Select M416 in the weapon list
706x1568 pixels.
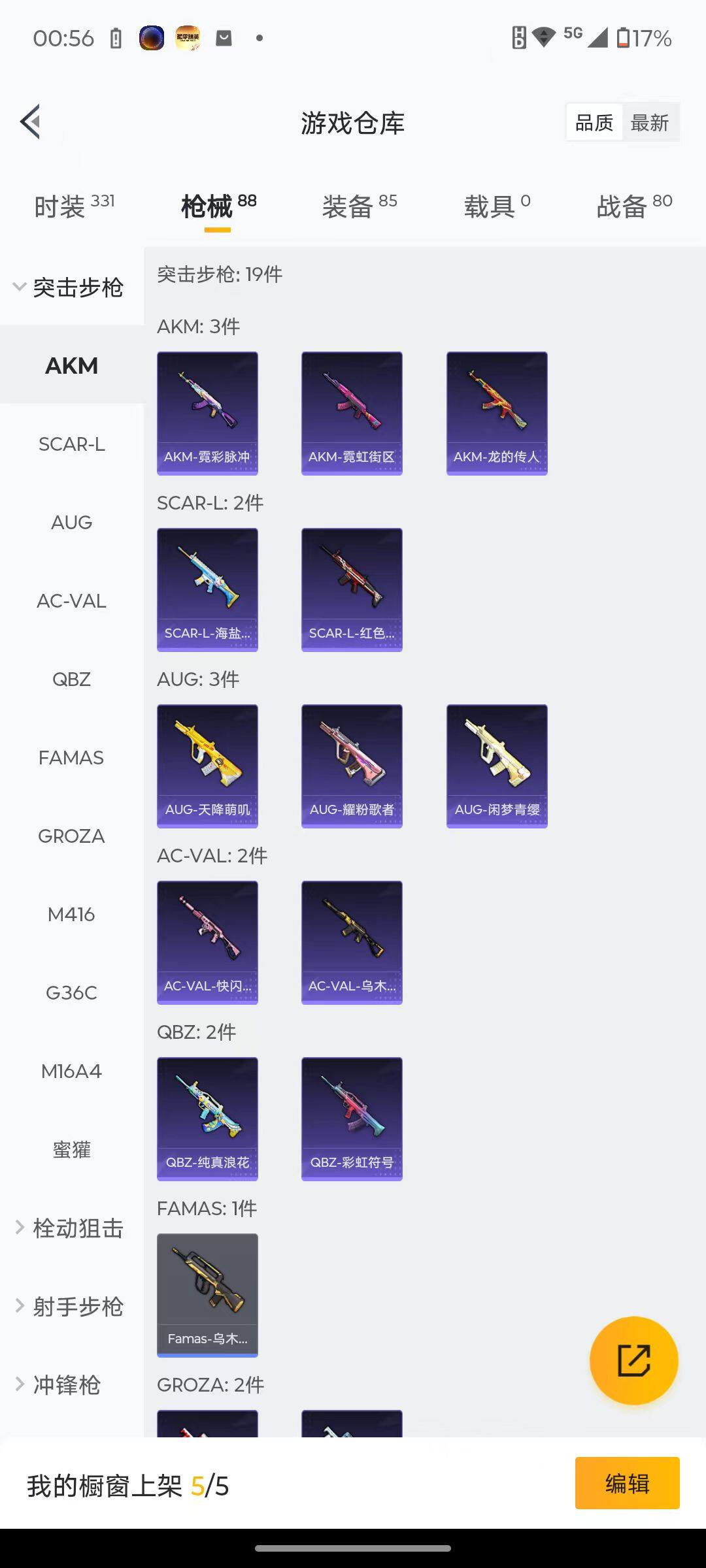click(x=71, y=915)
